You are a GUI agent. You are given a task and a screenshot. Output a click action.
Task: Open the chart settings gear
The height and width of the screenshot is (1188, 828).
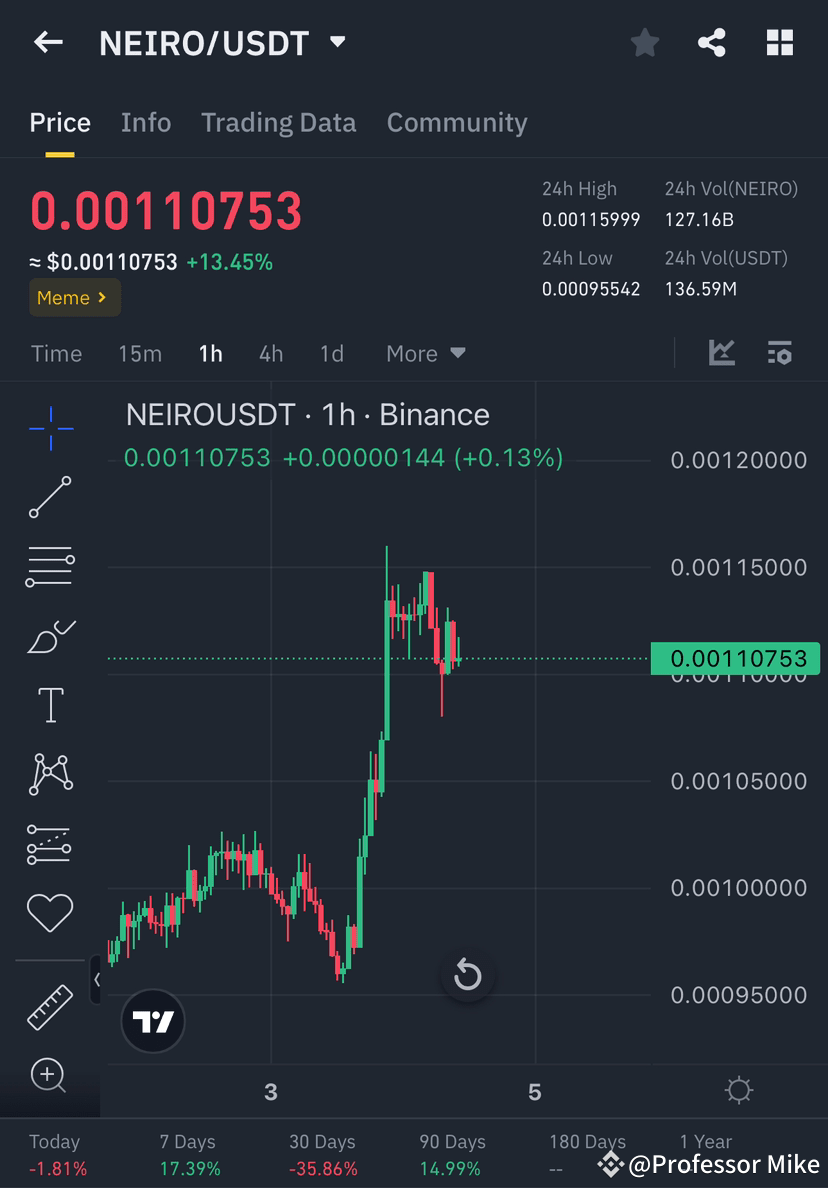739,1092
